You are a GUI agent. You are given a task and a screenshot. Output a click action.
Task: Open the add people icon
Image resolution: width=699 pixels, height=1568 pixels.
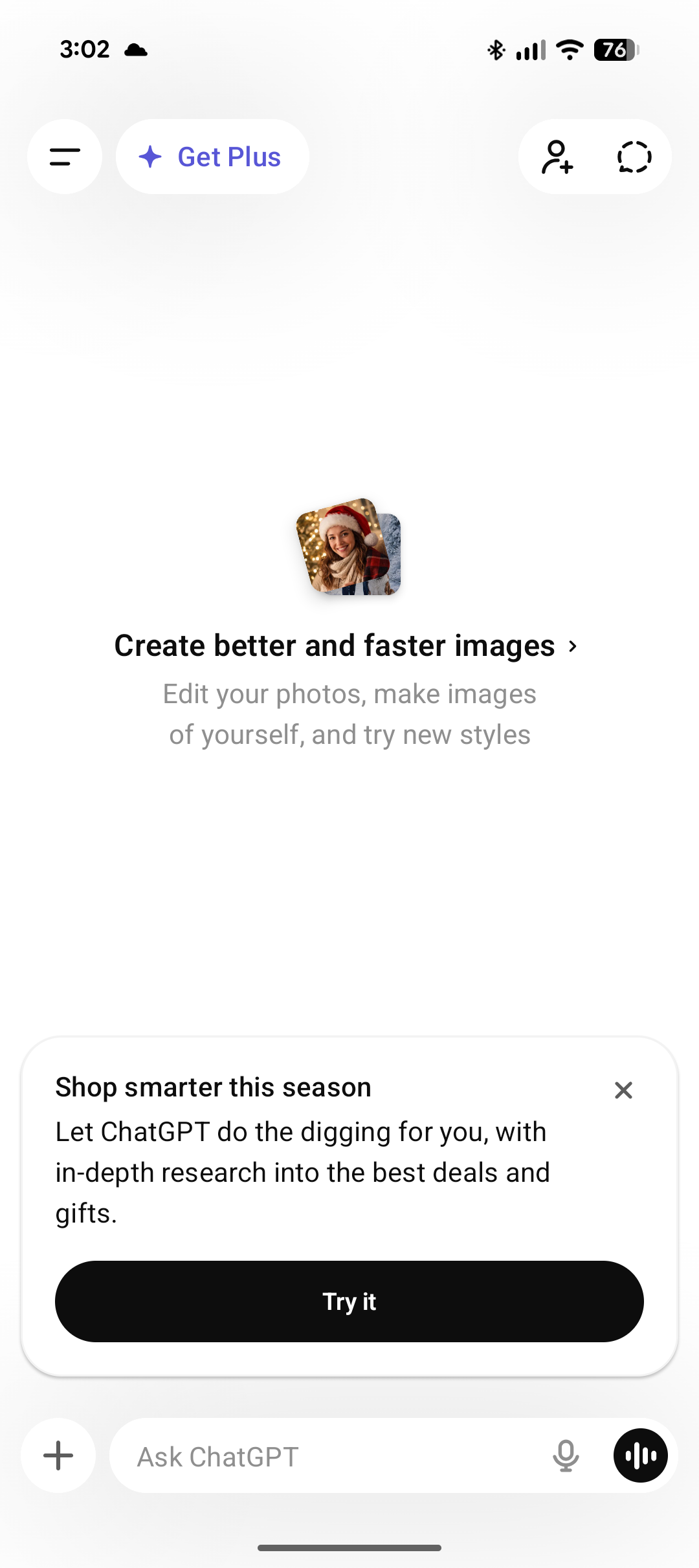point(557,157)
